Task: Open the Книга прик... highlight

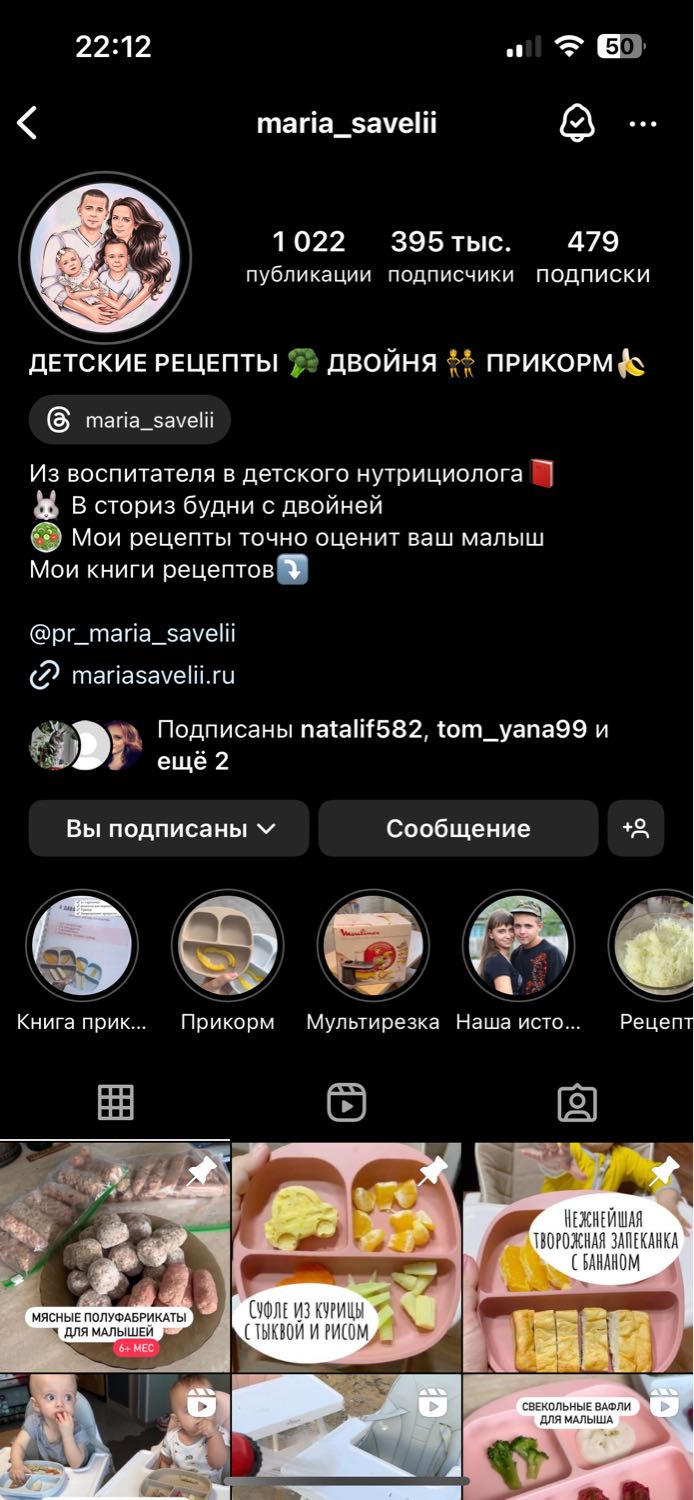Action: click(82, 946)
